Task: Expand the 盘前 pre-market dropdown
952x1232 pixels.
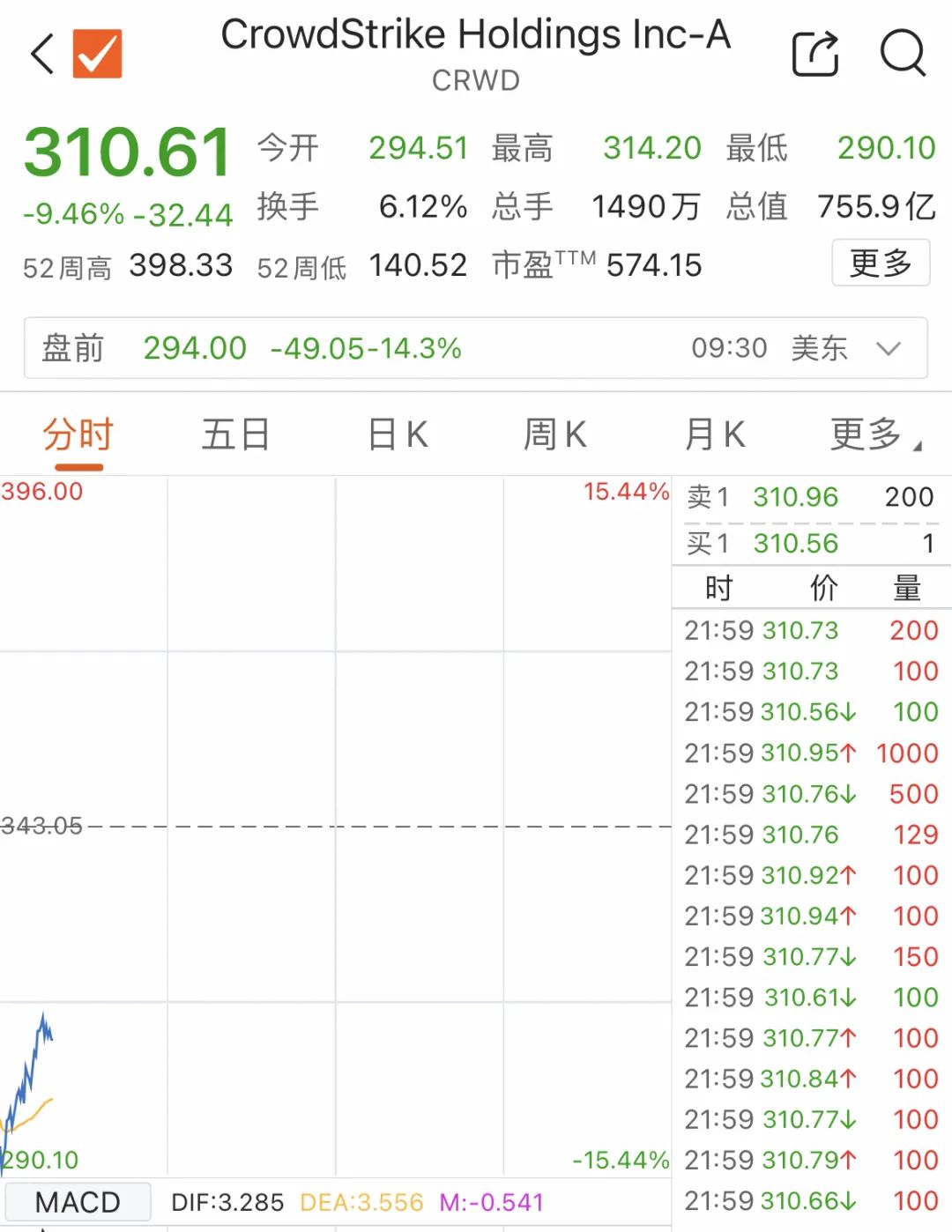Action: pyautogui.click(x=889, y=349)
